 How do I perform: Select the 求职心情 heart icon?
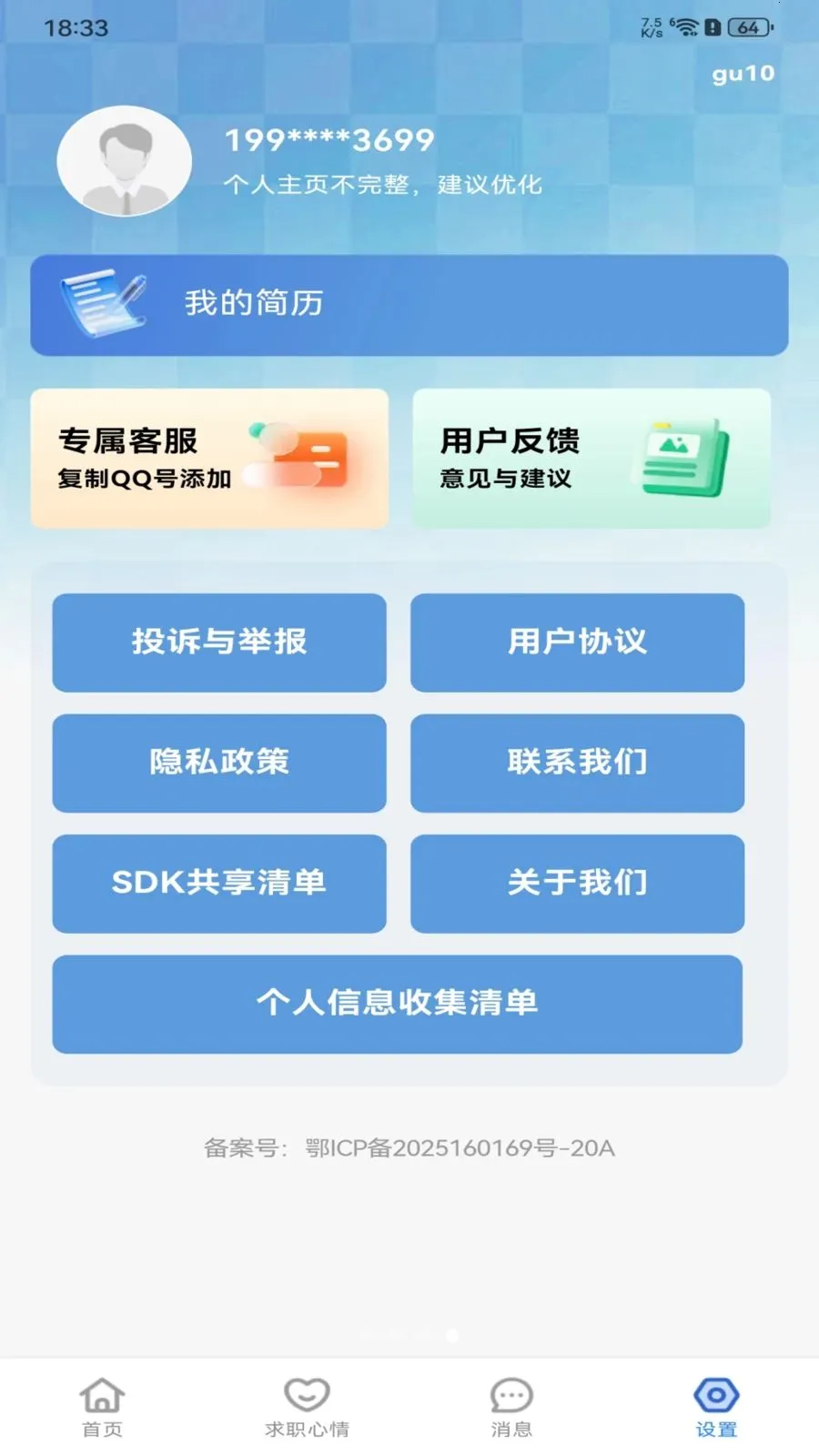coord(307,1396)
